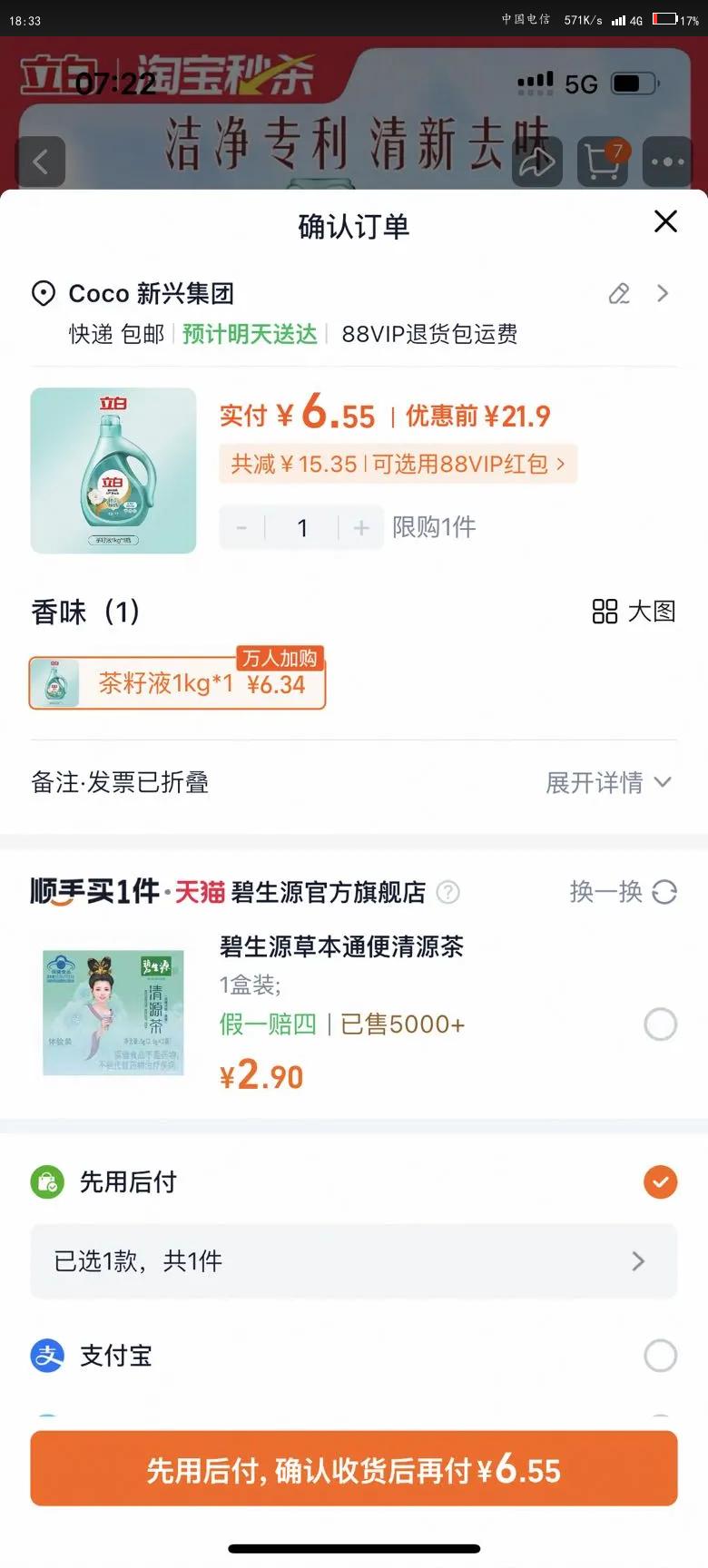Image resolution: width=708 pixels, height=1568 pixels.
Task: Open the 已选1款，共1件 row
Action: click(354, 1261)
